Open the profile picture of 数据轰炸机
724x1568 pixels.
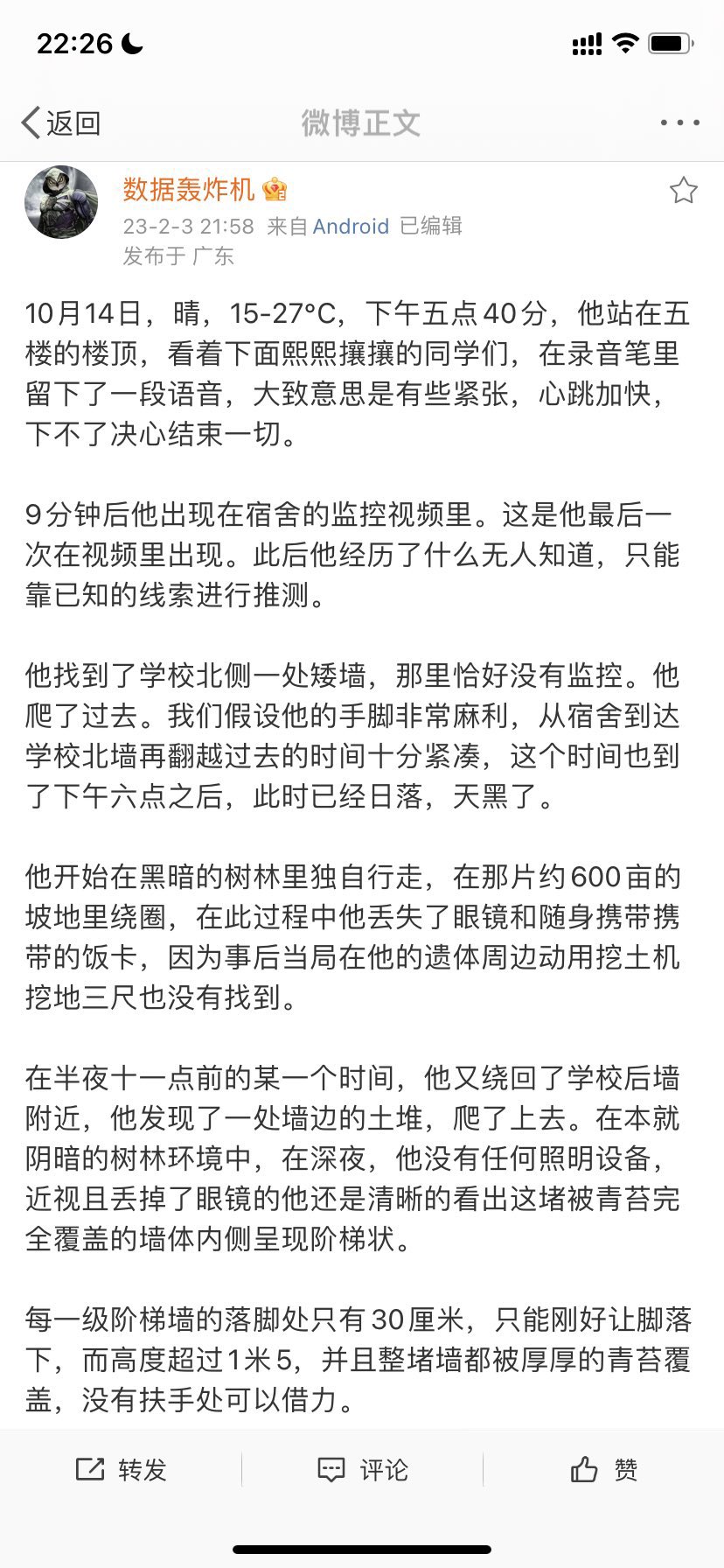61,202
